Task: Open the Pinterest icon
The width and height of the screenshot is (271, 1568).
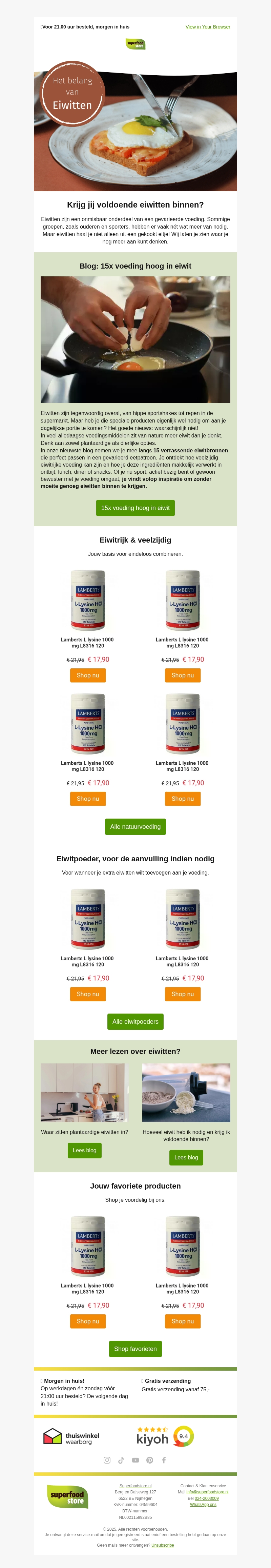Action: (x=149, y=1459)
